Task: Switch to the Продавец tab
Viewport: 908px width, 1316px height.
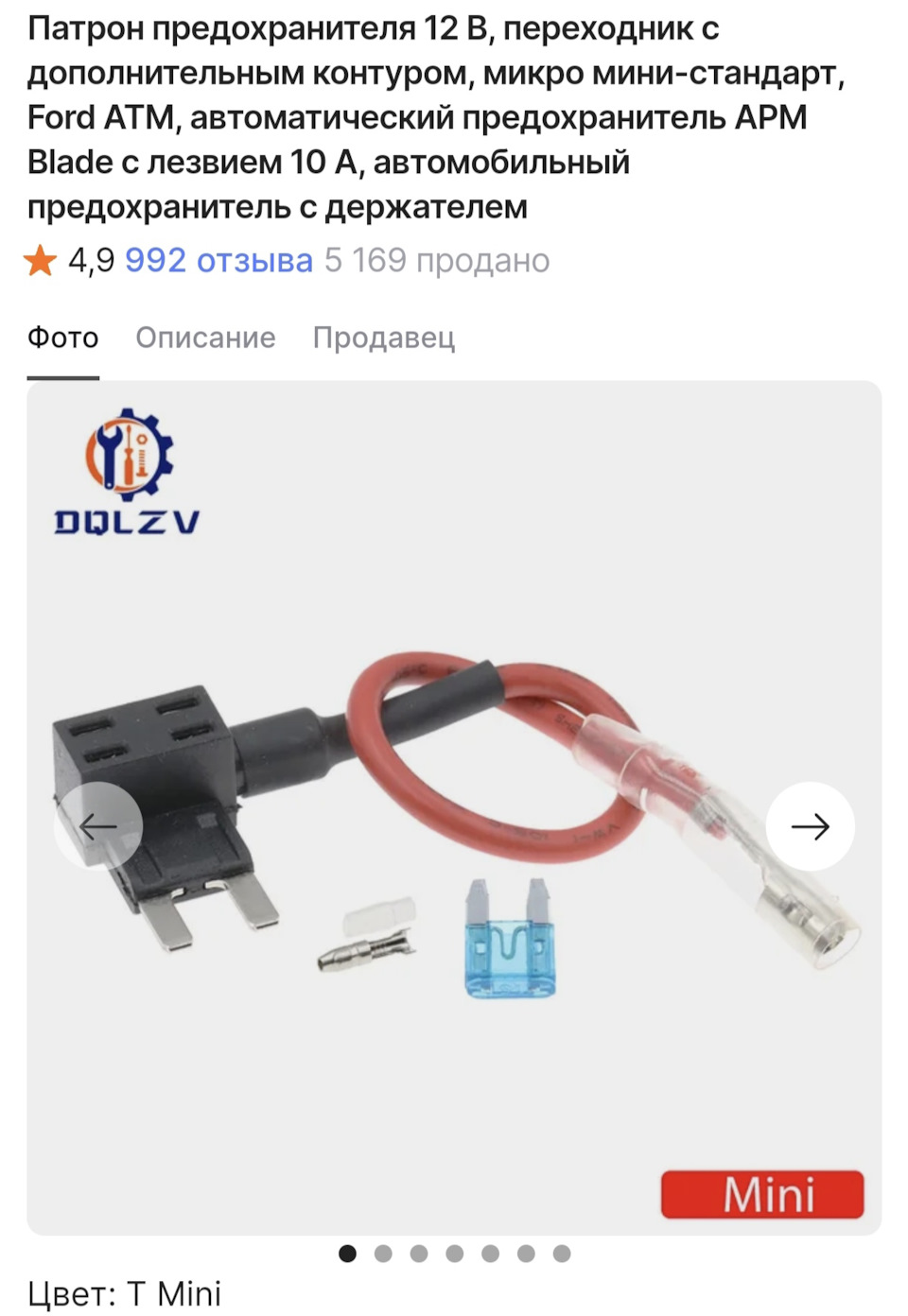Action: tap(383, 338)
